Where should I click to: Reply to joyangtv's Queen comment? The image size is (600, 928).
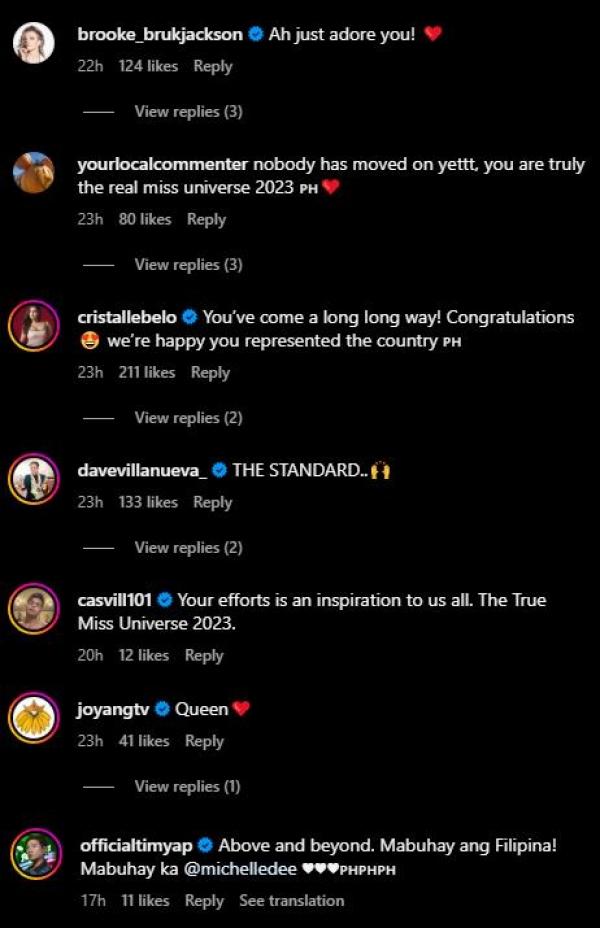(x=203, y=741)
